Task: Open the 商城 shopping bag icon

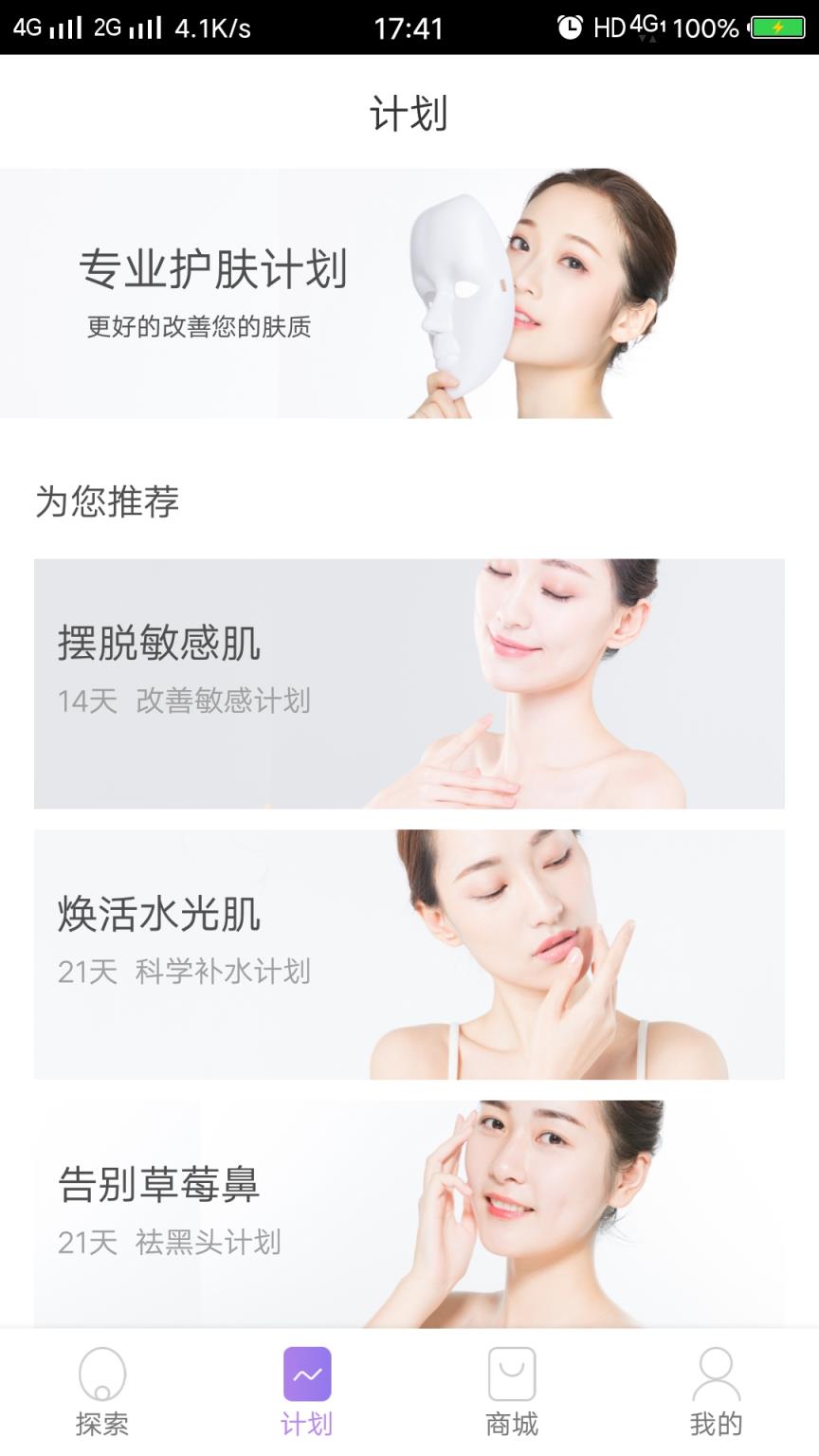Action: [511, 1374]
